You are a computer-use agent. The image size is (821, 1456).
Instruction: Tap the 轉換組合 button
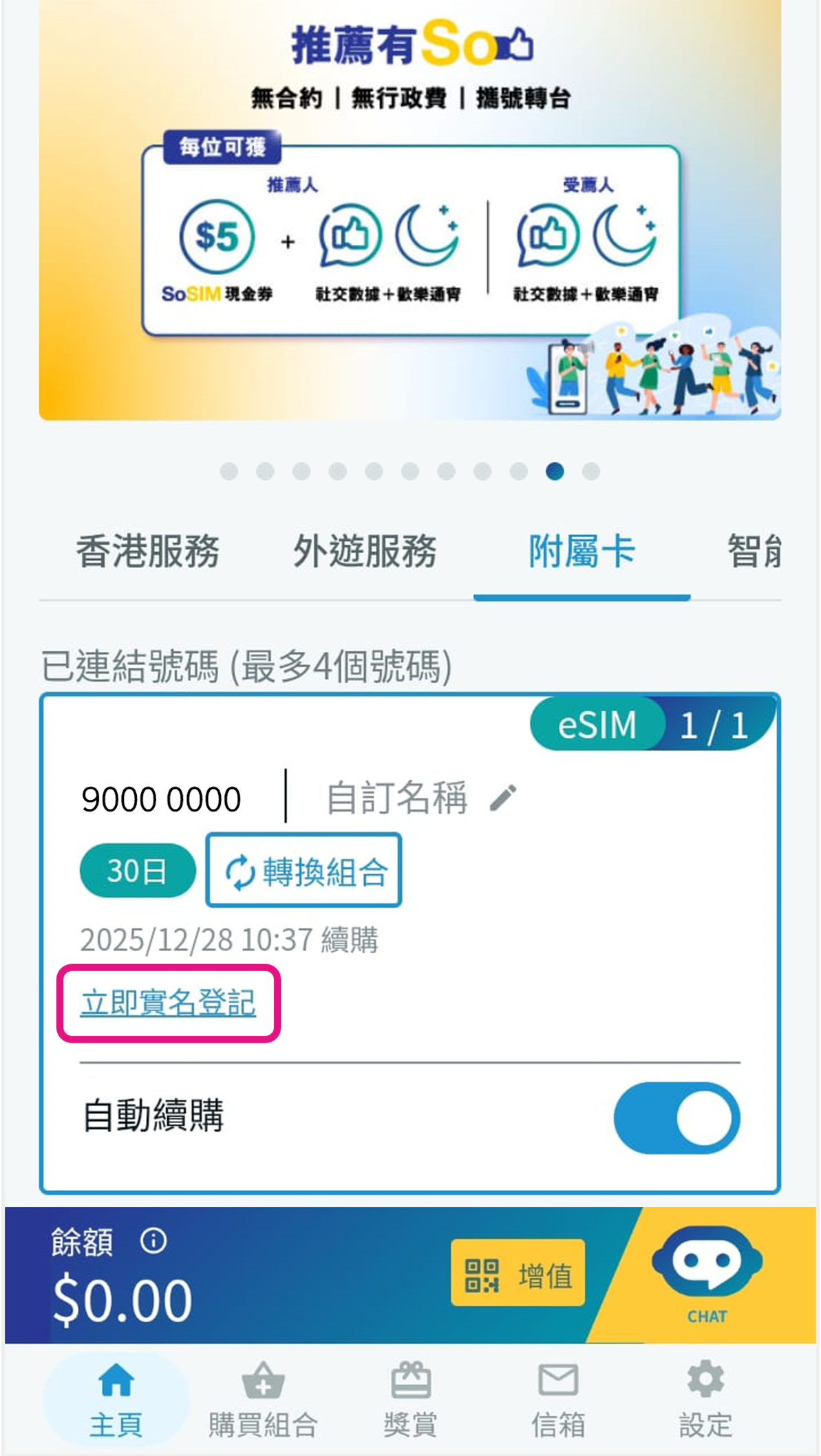(303, 871)
